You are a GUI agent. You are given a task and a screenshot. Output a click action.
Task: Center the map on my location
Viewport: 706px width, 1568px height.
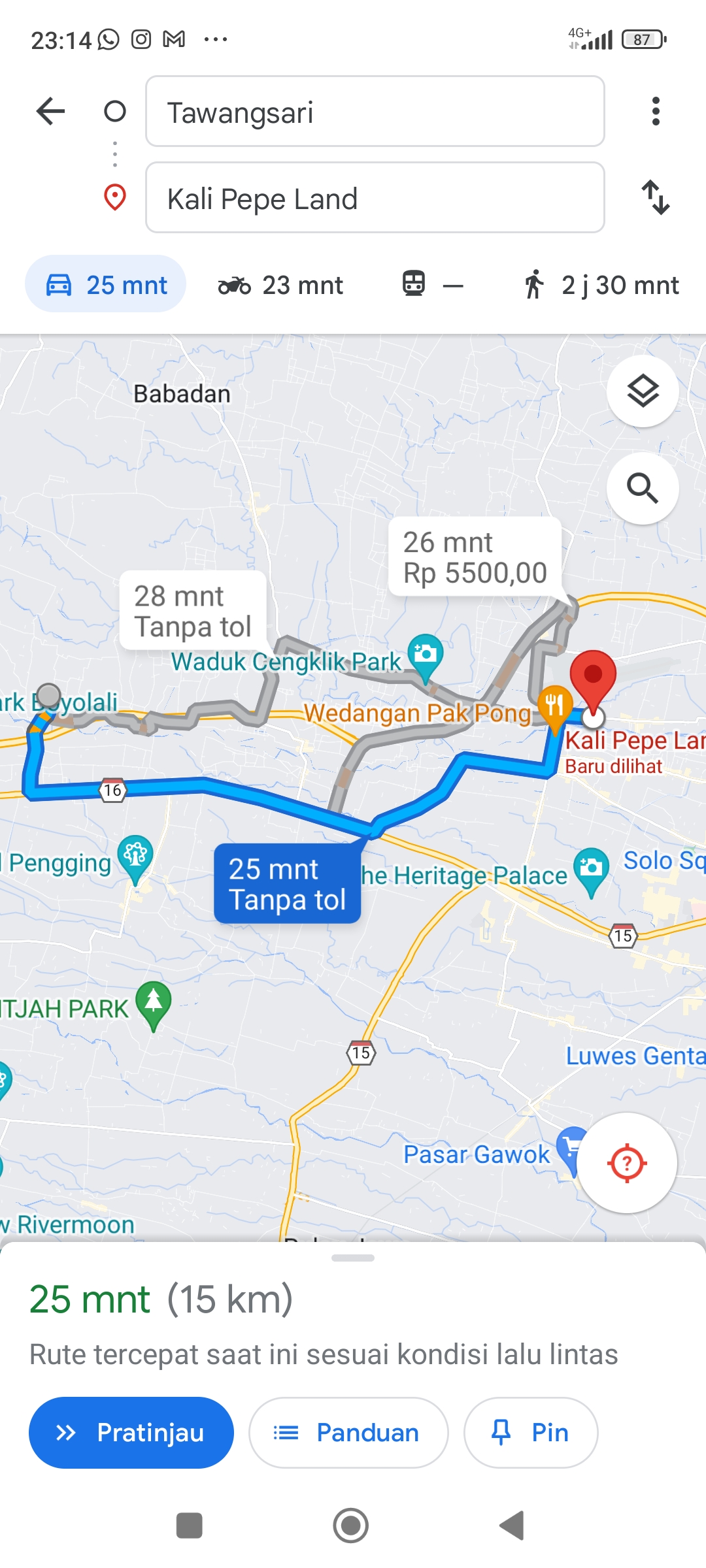tap(627, 1163)
